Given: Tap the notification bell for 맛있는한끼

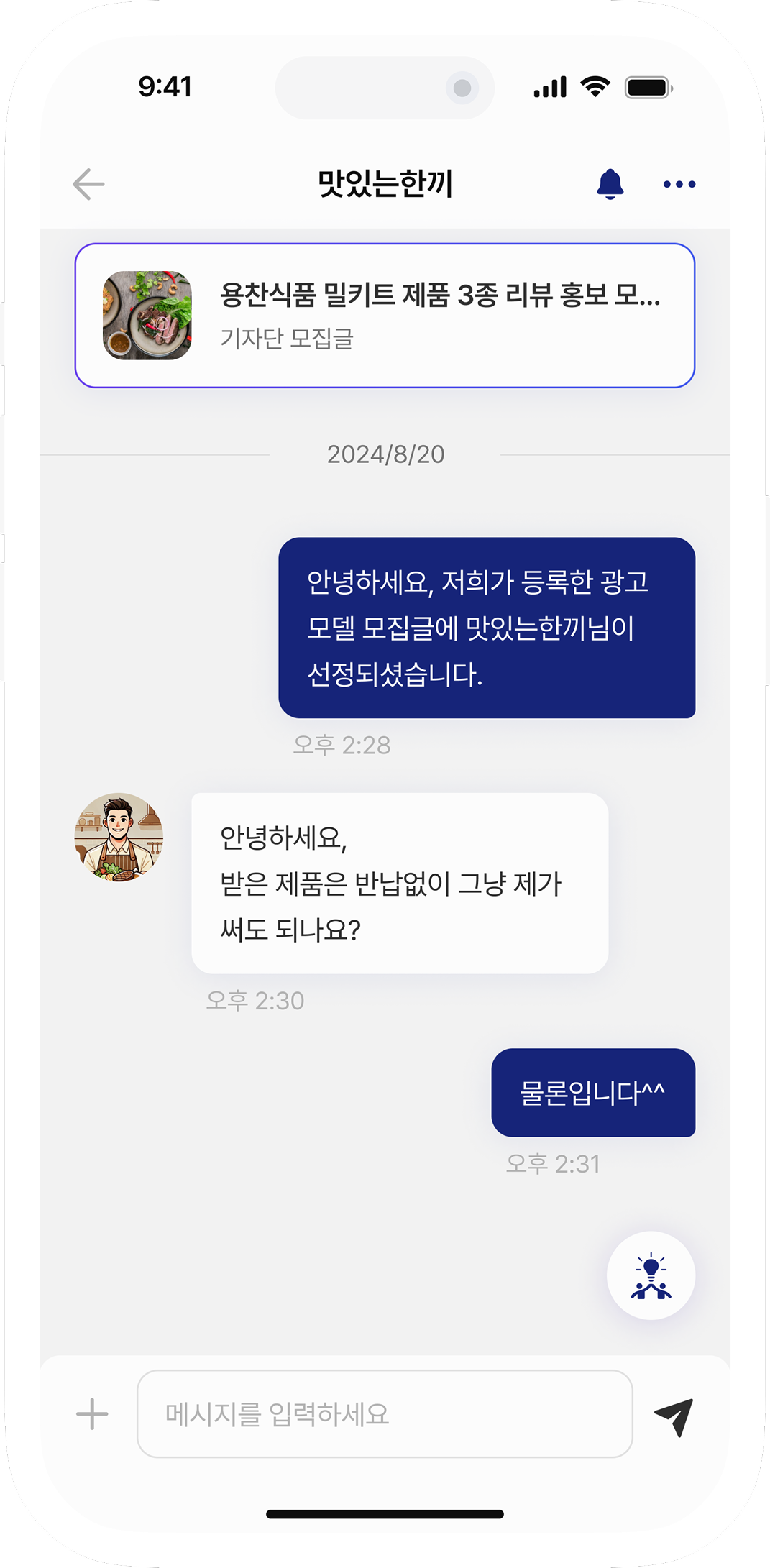Looking at the screenshot, I should (610, 184).
